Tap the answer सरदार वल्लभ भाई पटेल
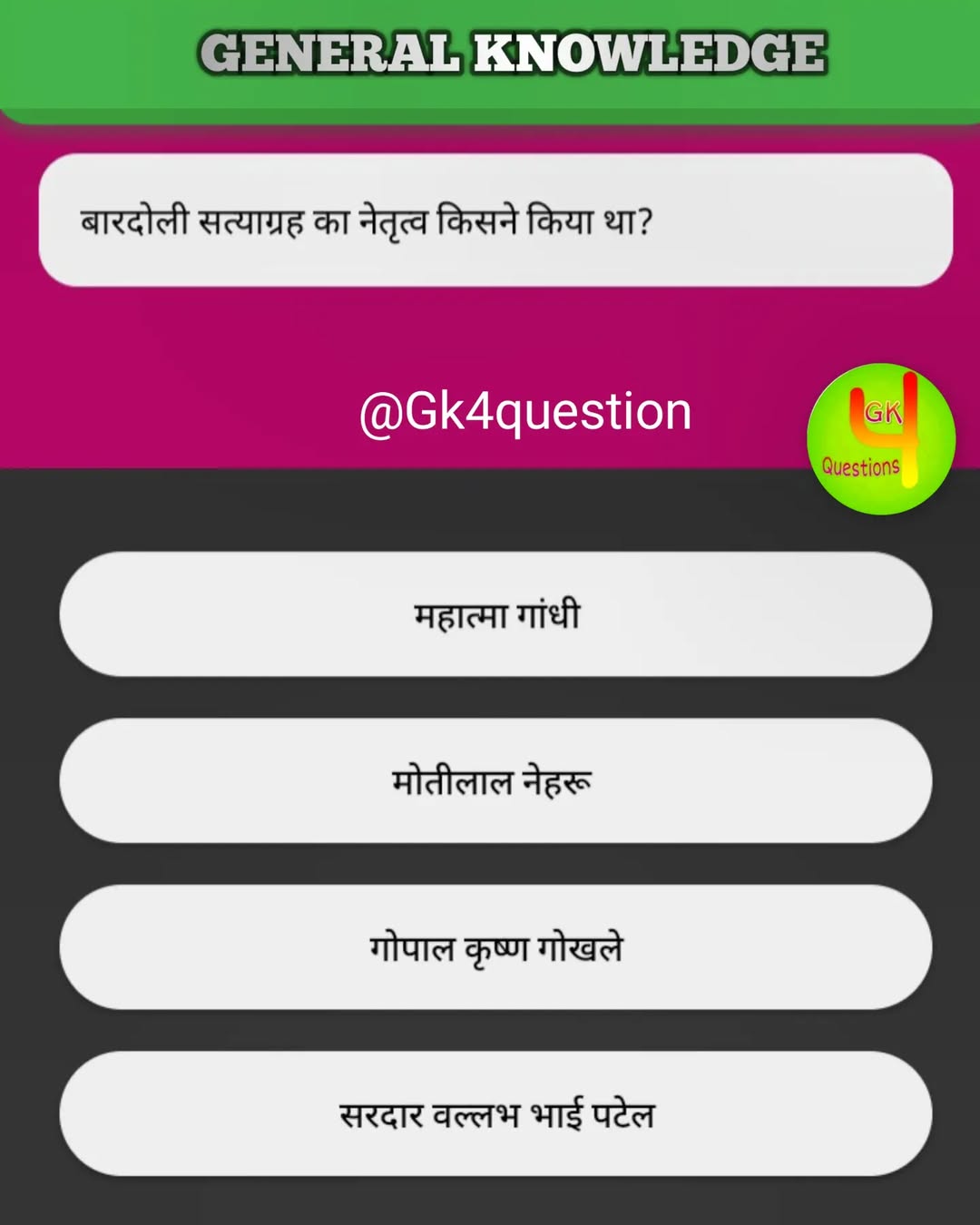The image size is (980, 1225). (495, 1114)
